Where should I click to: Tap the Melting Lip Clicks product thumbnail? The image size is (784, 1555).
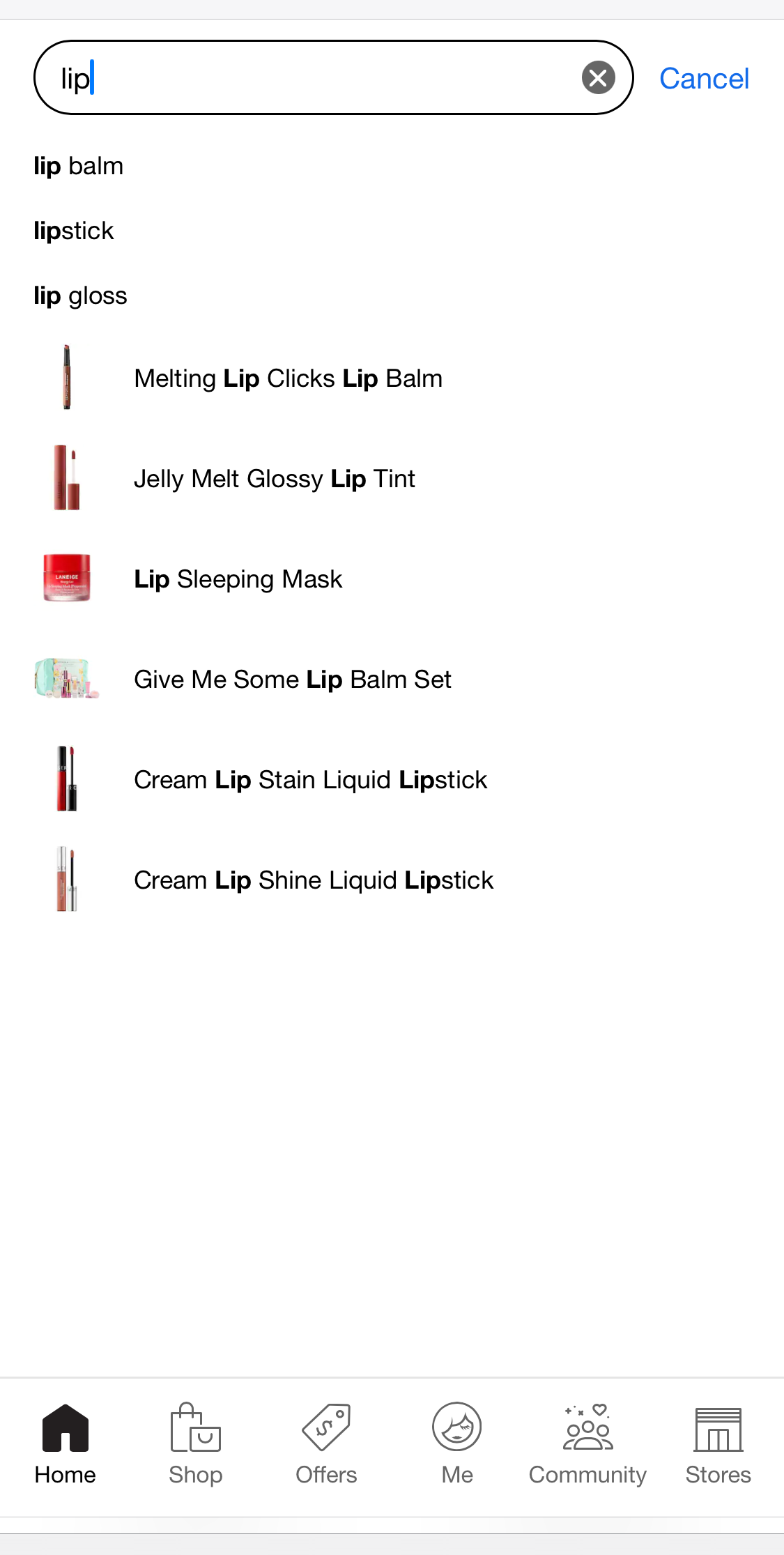point(66,377)
